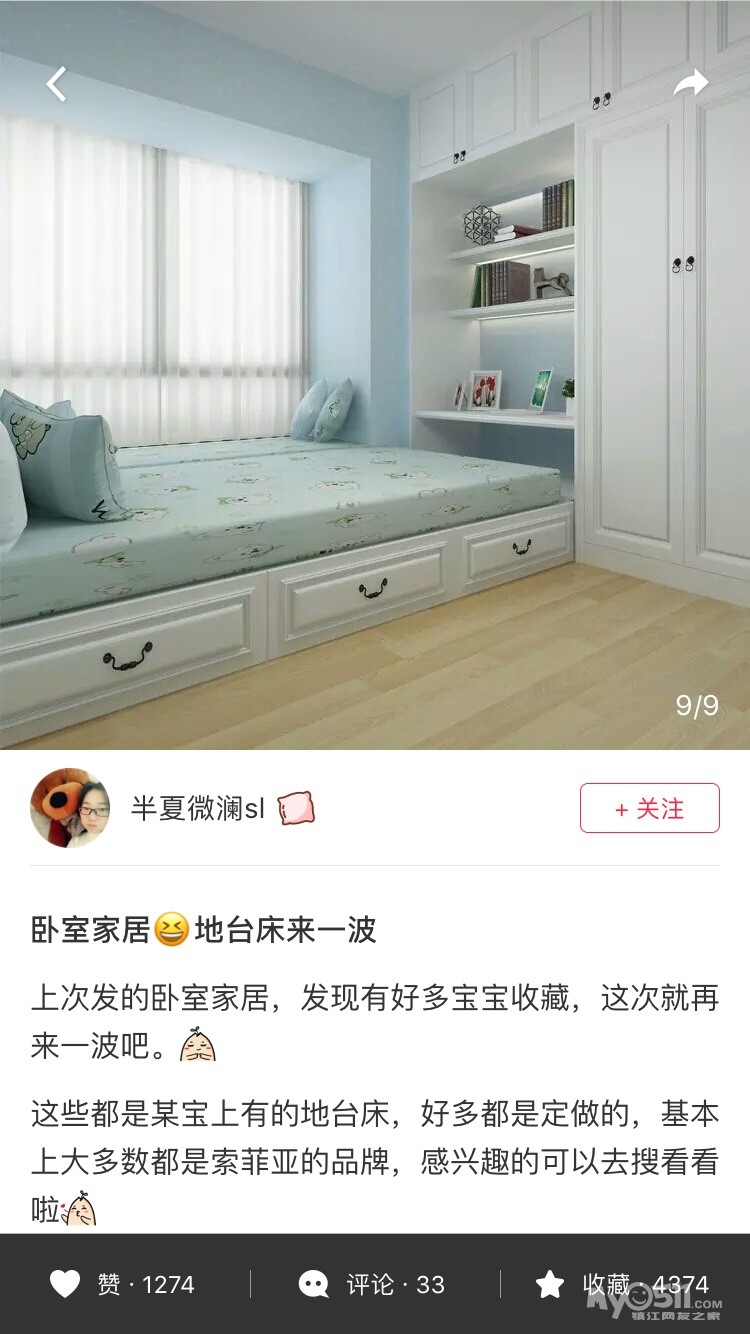This screenshot has width=750, height=1334.
Task: Open the bedroom photo in full view
Action: [x=375, y=400]
